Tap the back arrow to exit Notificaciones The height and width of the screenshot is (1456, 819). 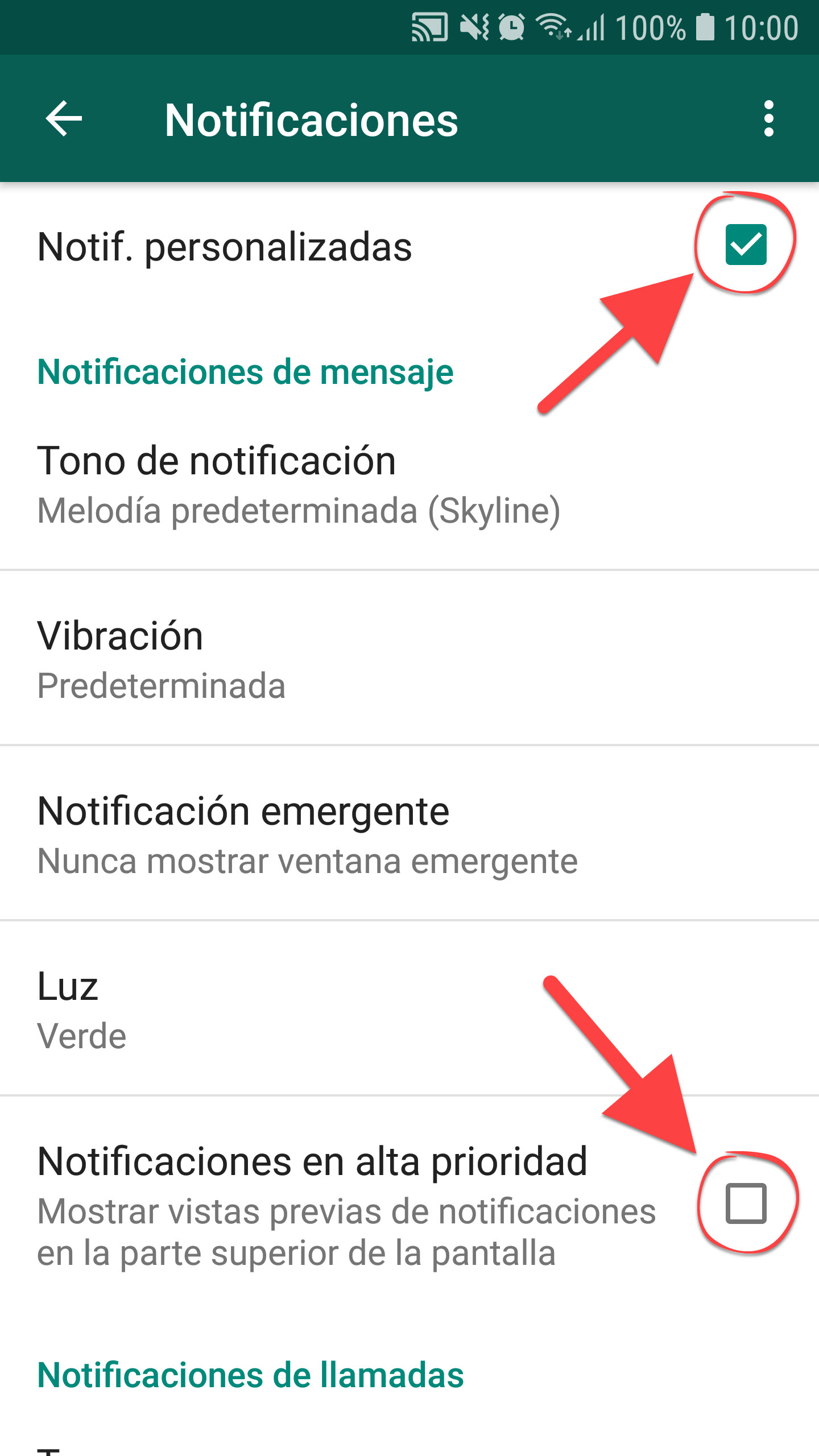pyautogui.click(x=64, y=119)
